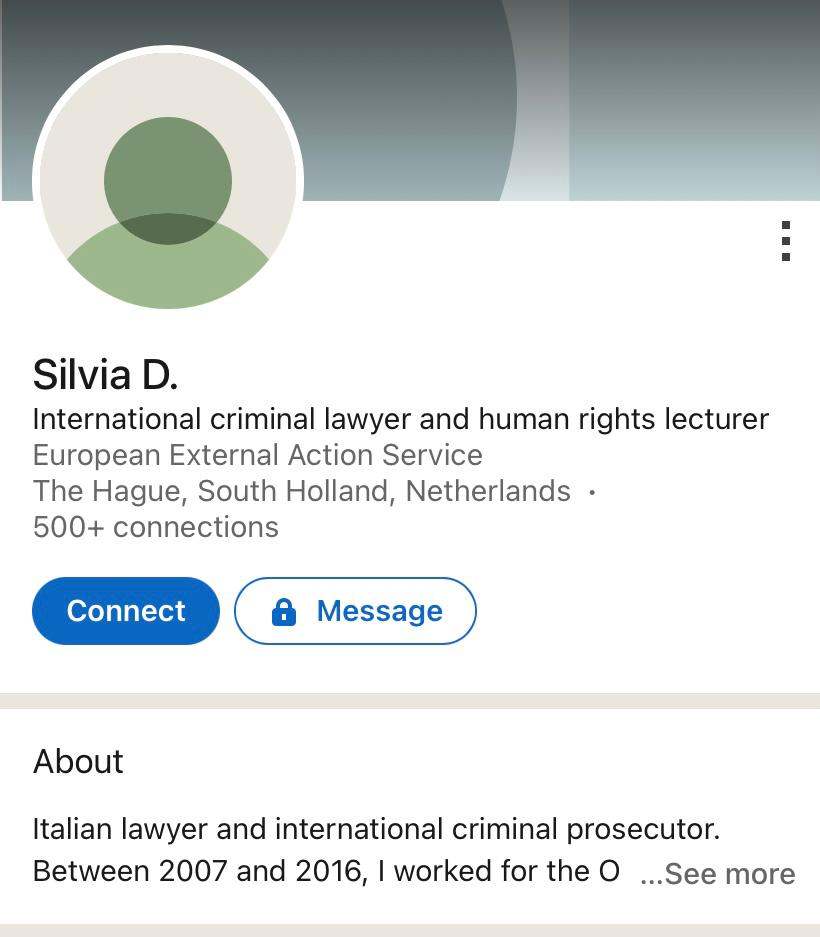The width and height of the screenshot is (820, 937).
Task: Connect with Silvia D.
Action: click(x=126, y=611)
